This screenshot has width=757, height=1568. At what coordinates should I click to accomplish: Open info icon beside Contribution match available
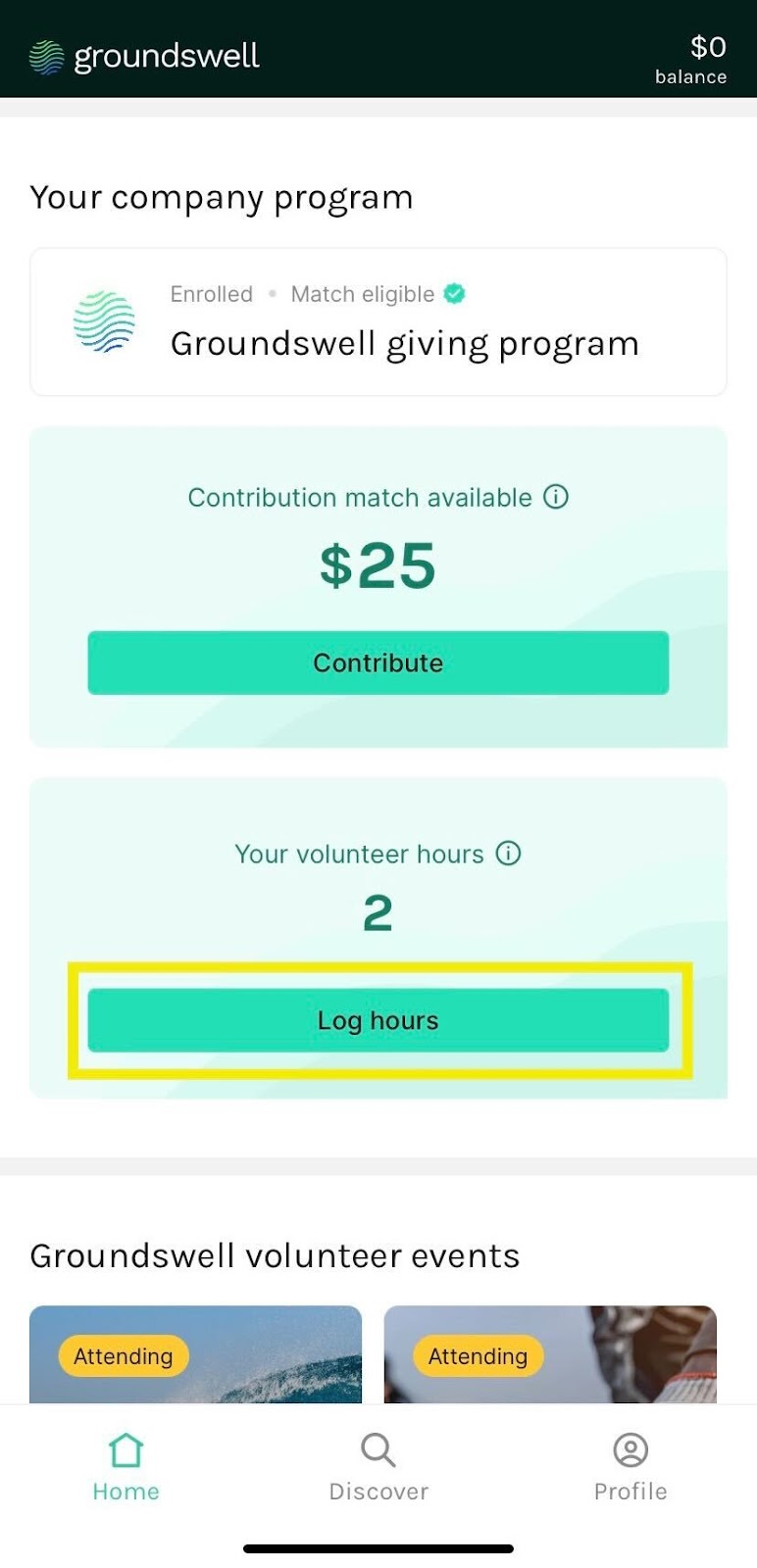tap(556, 497)
